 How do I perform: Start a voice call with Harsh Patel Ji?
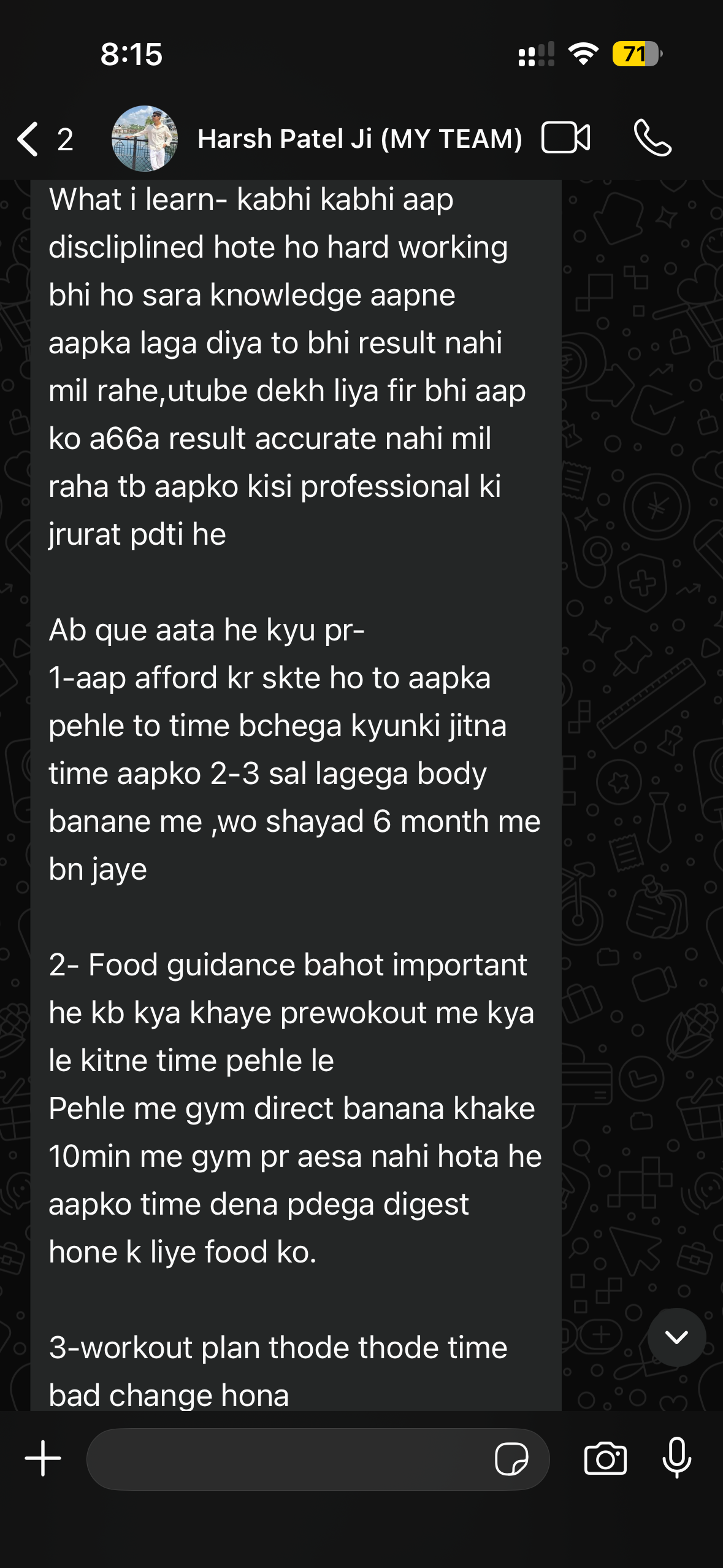(x=652, y=137)
